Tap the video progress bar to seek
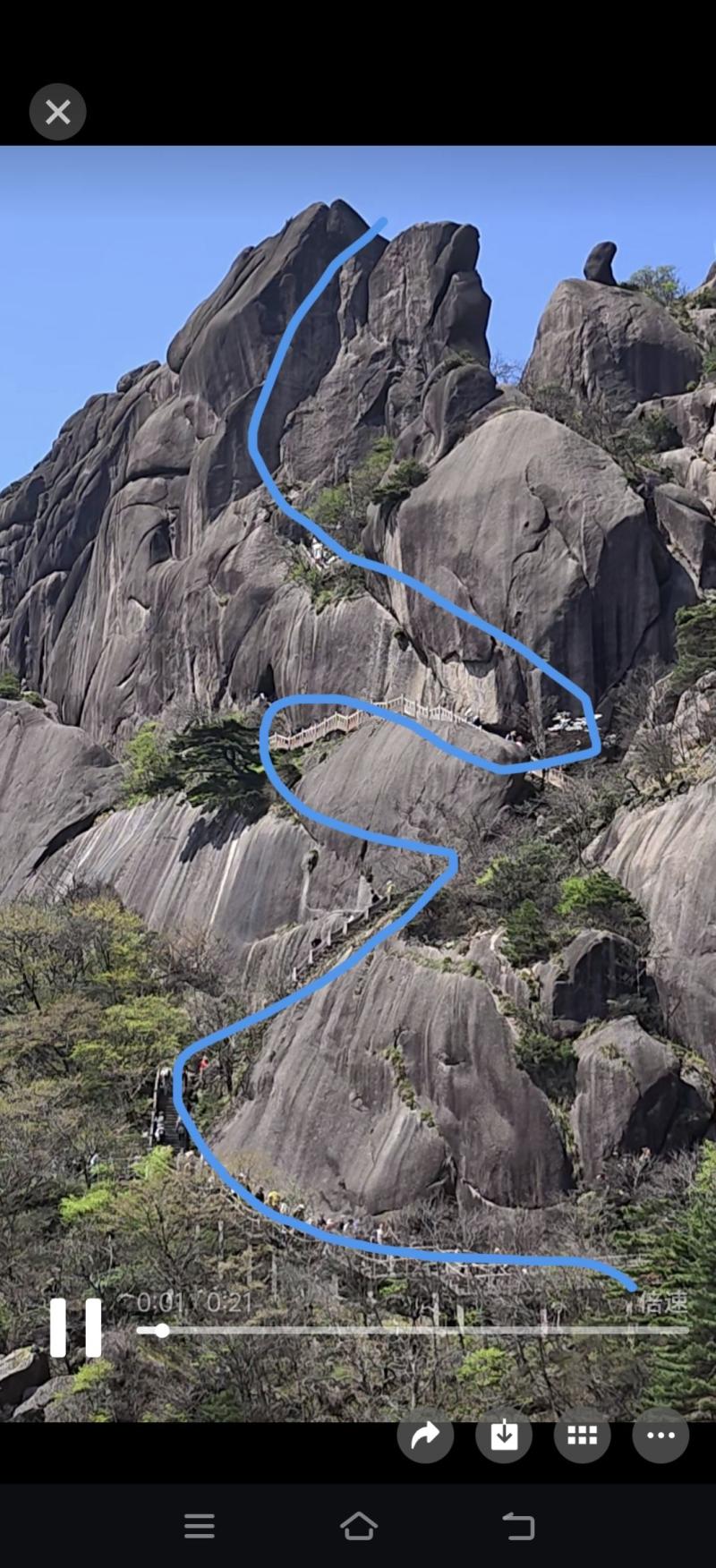Screen dimensions: 716x1568 [412, 1331]
